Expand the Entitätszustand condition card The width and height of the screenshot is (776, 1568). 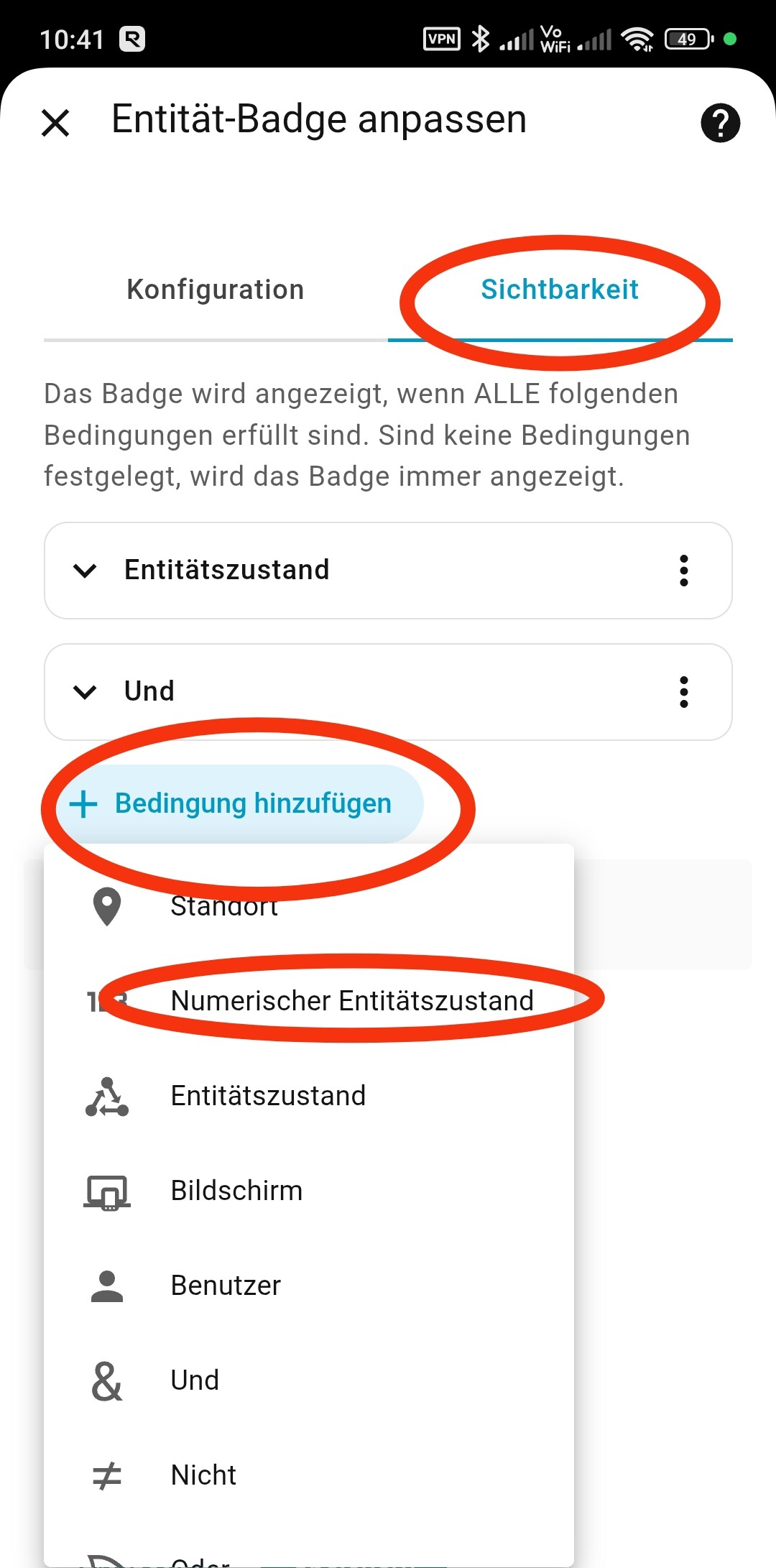86,571
